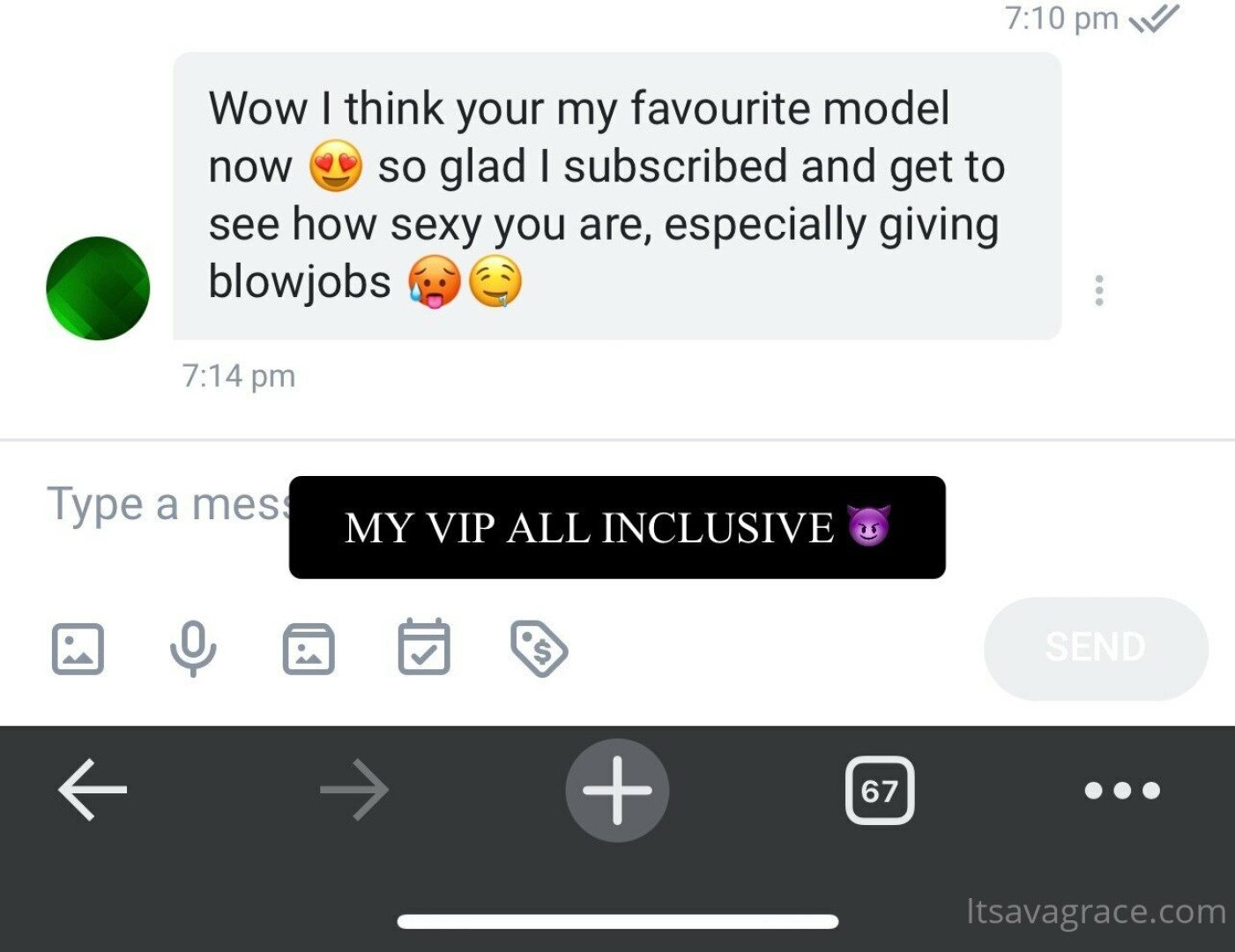Open a new browser tab
The width and height of the screenshot is (1235, 952).
[617, 790]
